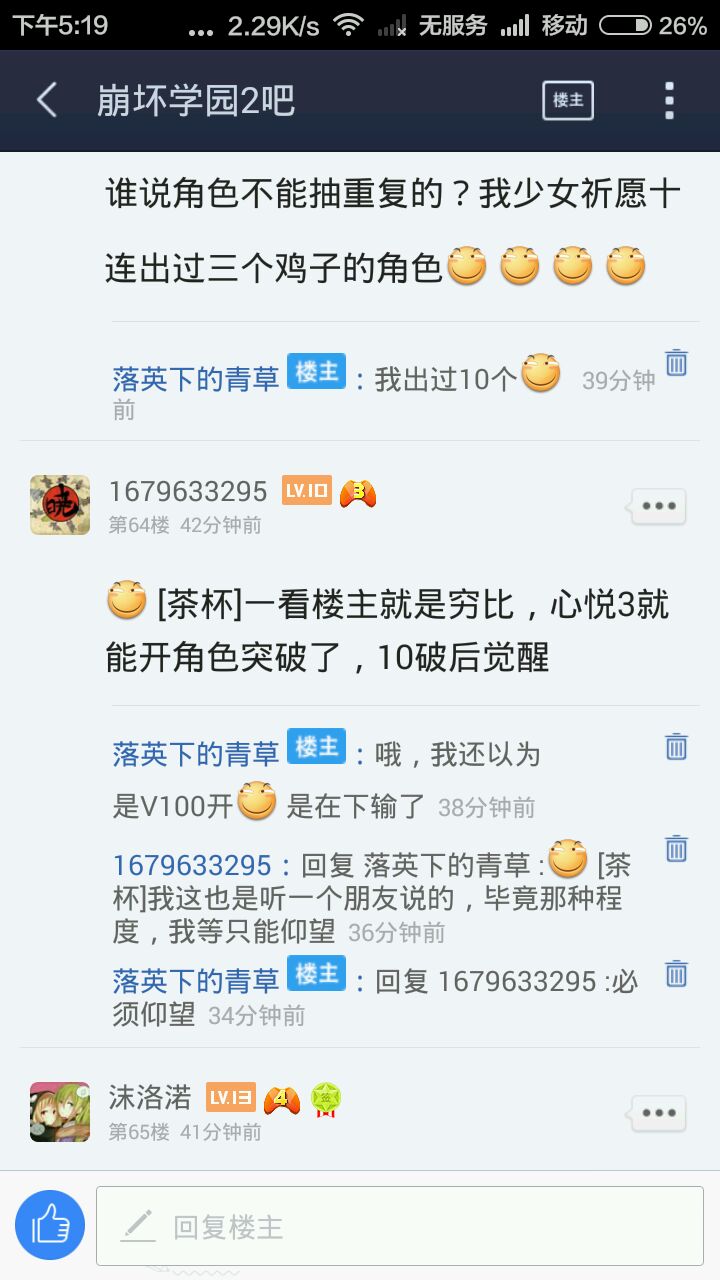Tap the 回复楼主 reply field
Image resolution: width=720 pixels, height=1280 pixels.
400,1226
